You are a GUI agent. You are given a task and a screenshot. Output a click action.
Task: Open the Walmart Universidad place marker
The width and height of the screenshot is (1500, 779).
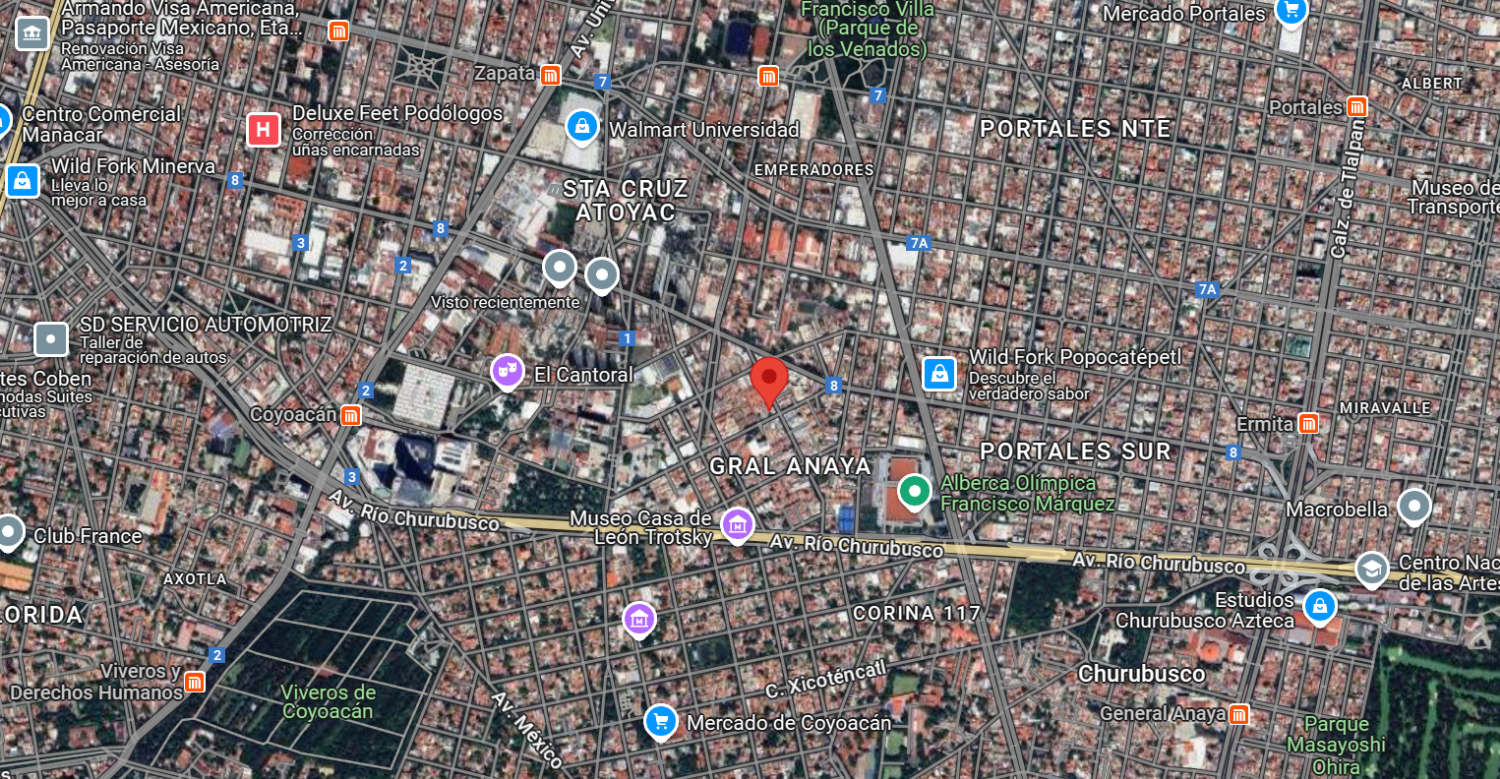click(582, 127)
